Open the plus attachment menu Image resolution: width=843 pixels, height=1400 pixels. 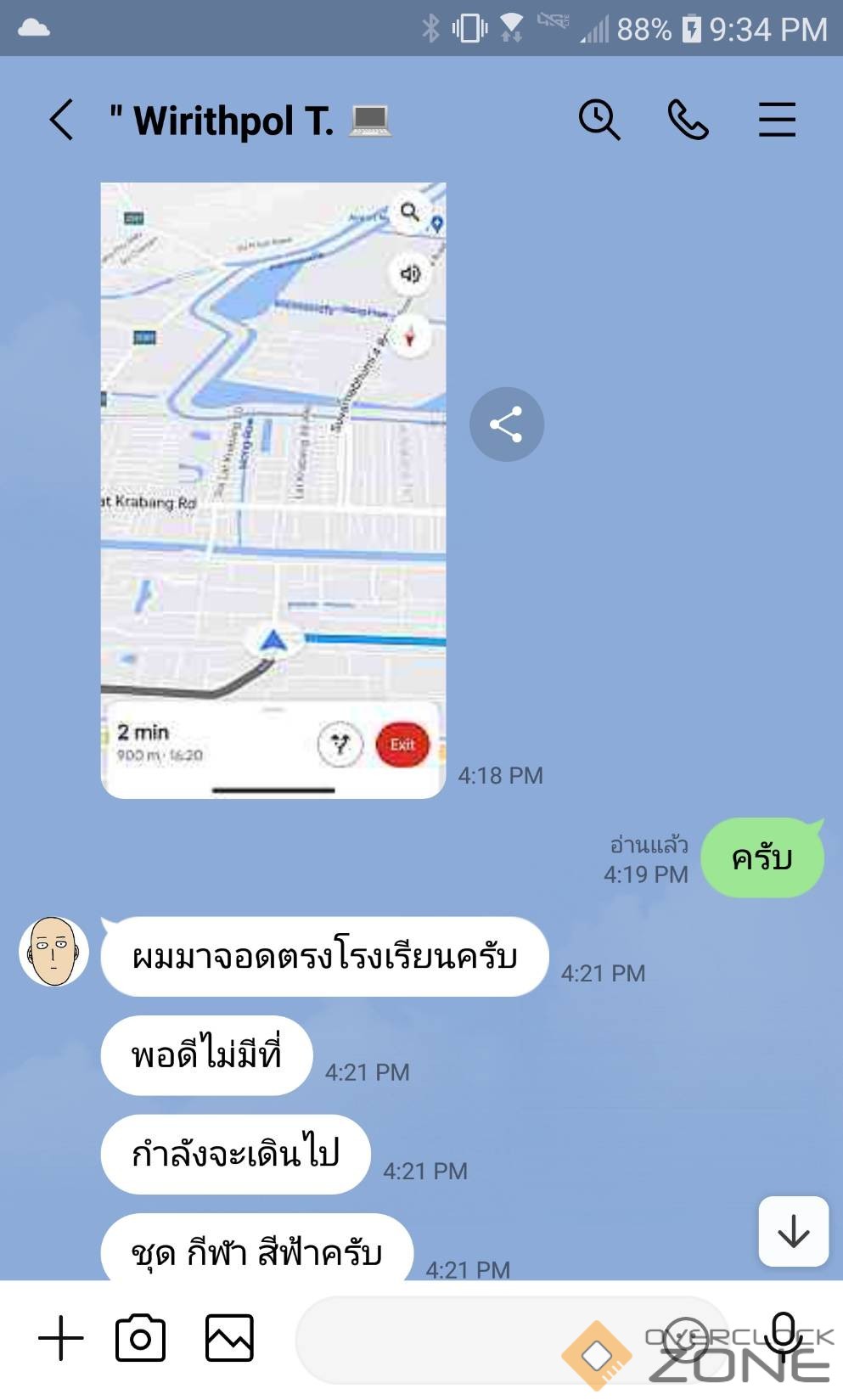click(61, 1339)
